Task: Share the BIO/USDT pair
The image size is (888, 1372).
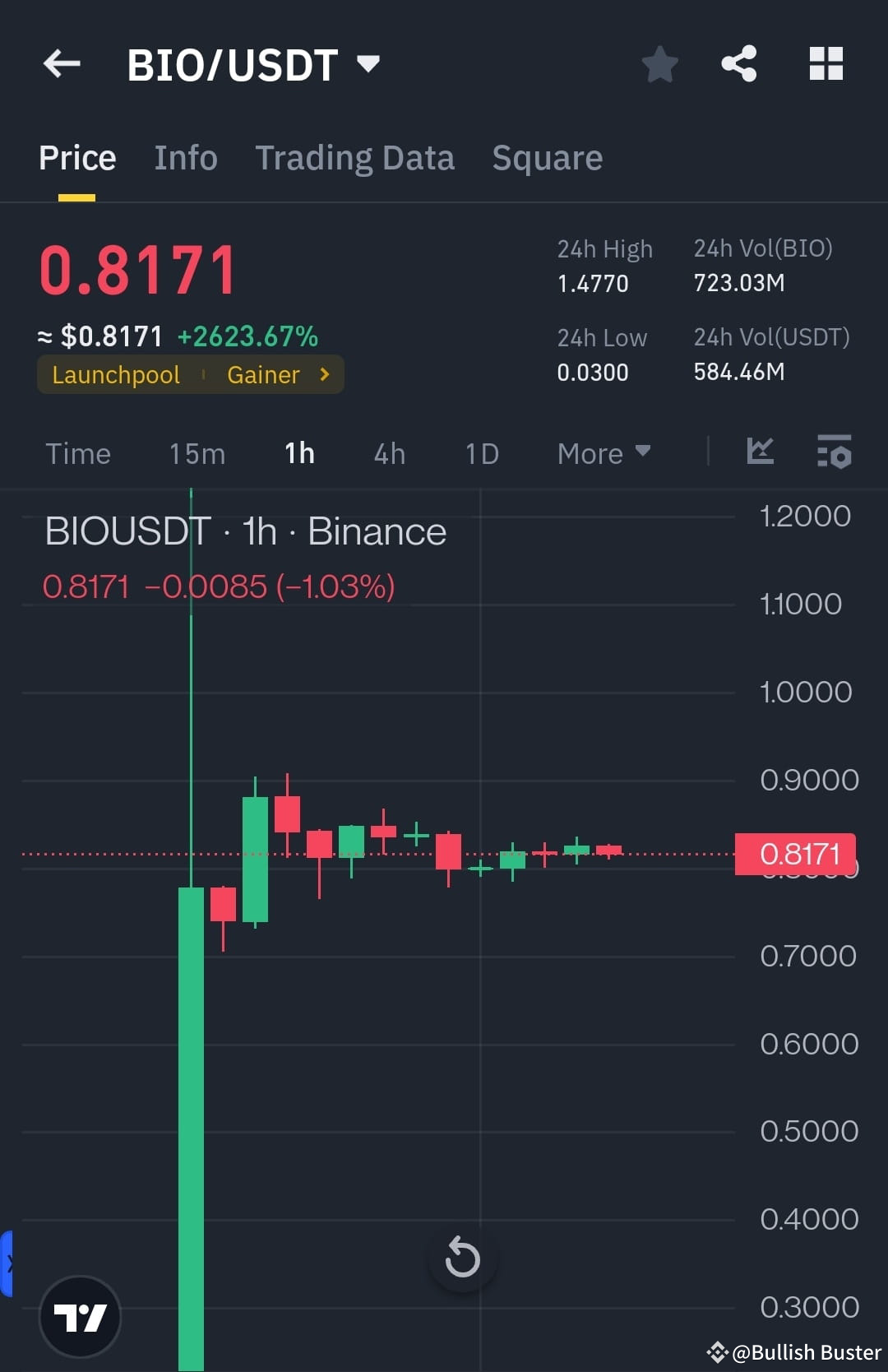Action: click(738, 63)
